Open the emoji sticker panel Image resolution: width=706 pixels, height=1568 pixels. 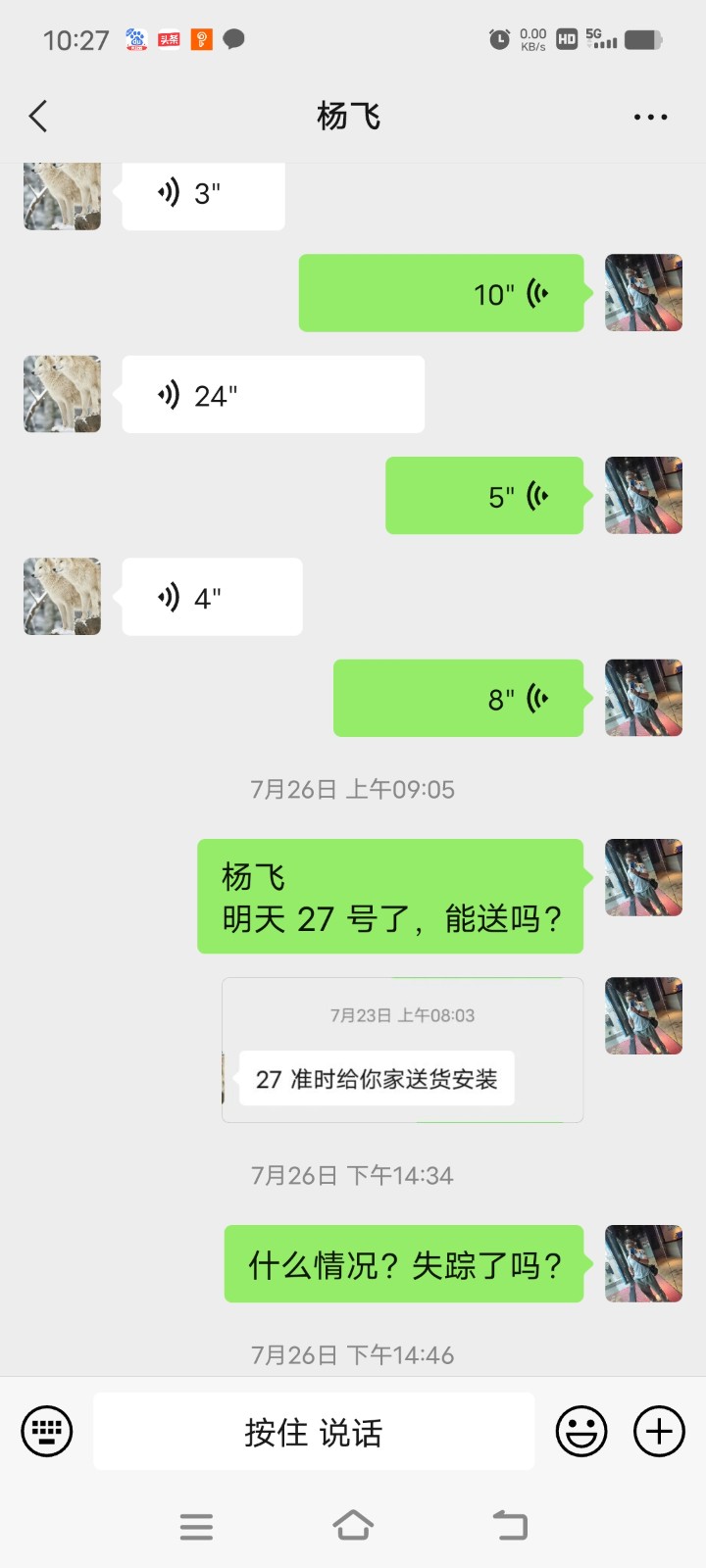coord(581,1432)
